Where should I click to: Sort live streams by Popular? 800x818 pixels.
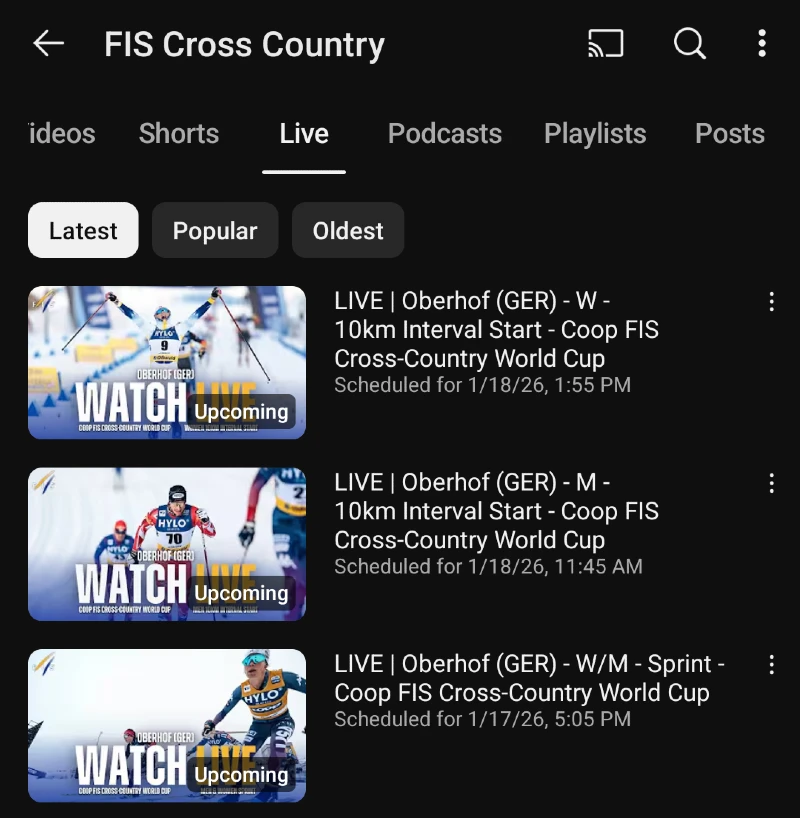215,231
